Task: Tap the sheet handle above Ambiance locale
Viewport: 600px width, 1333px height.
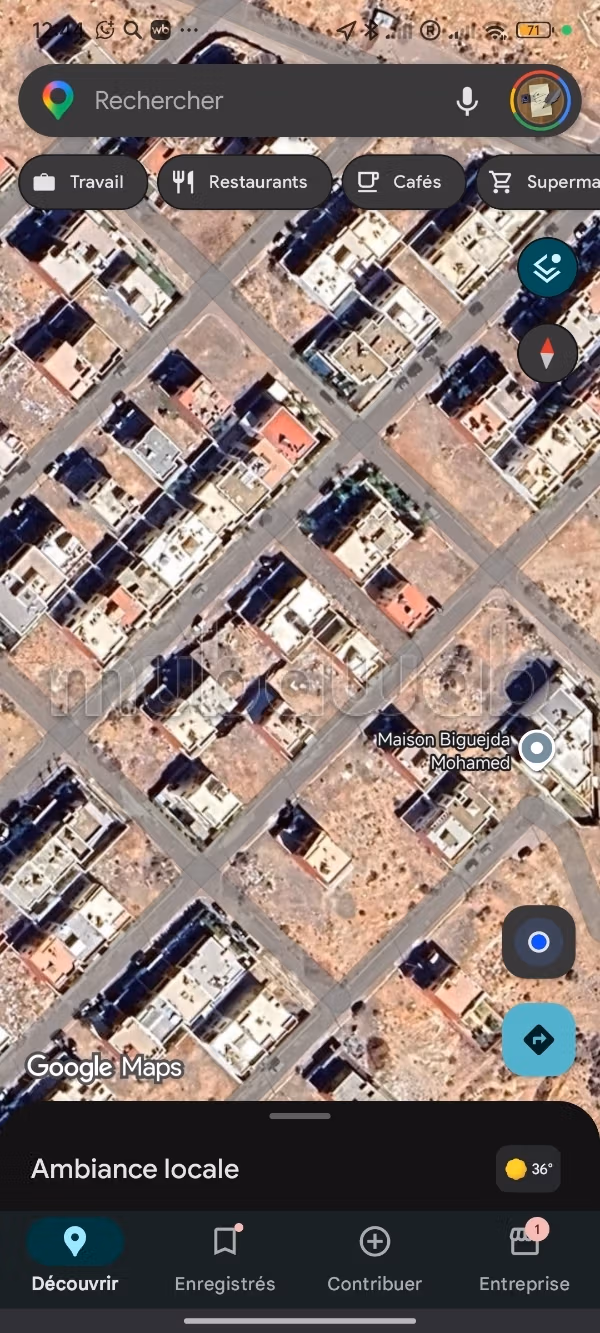Action: point(300,1116)
